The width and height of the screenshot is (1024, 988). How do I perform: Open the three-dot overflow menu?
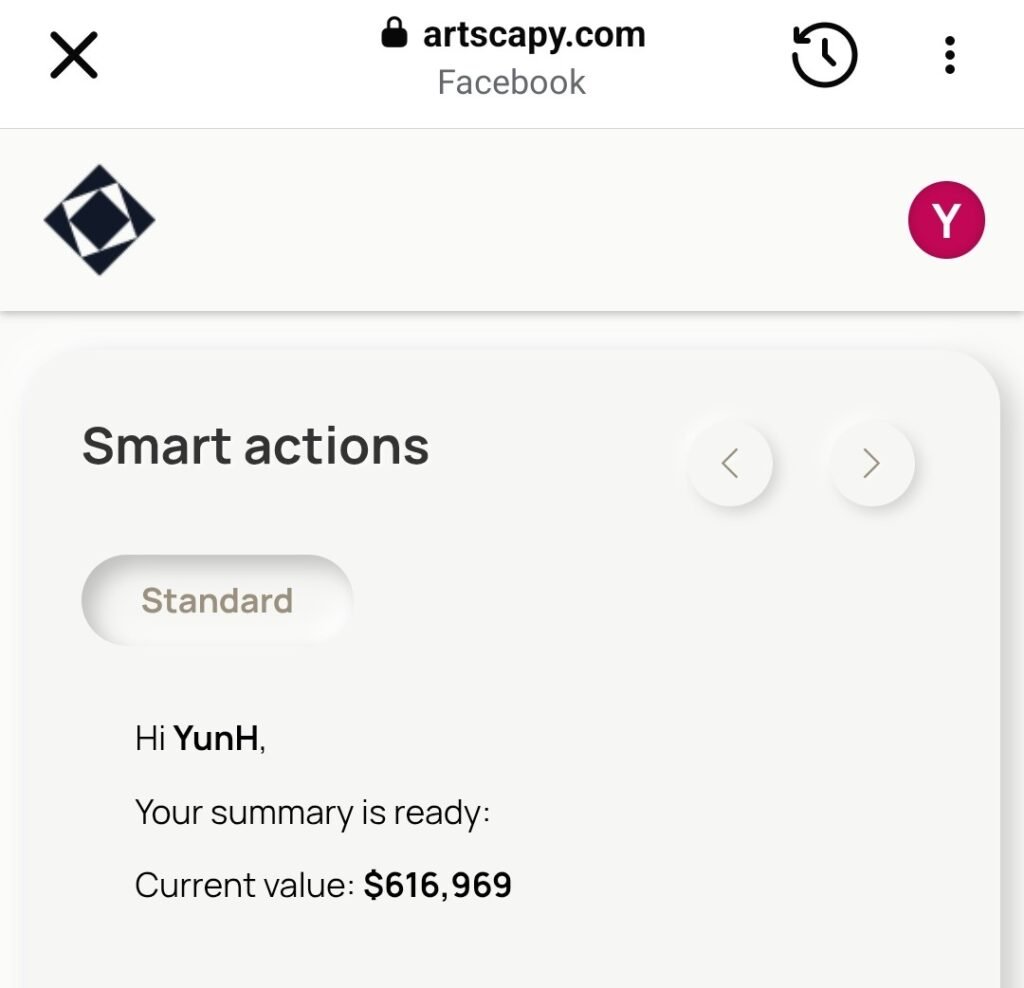949,55
